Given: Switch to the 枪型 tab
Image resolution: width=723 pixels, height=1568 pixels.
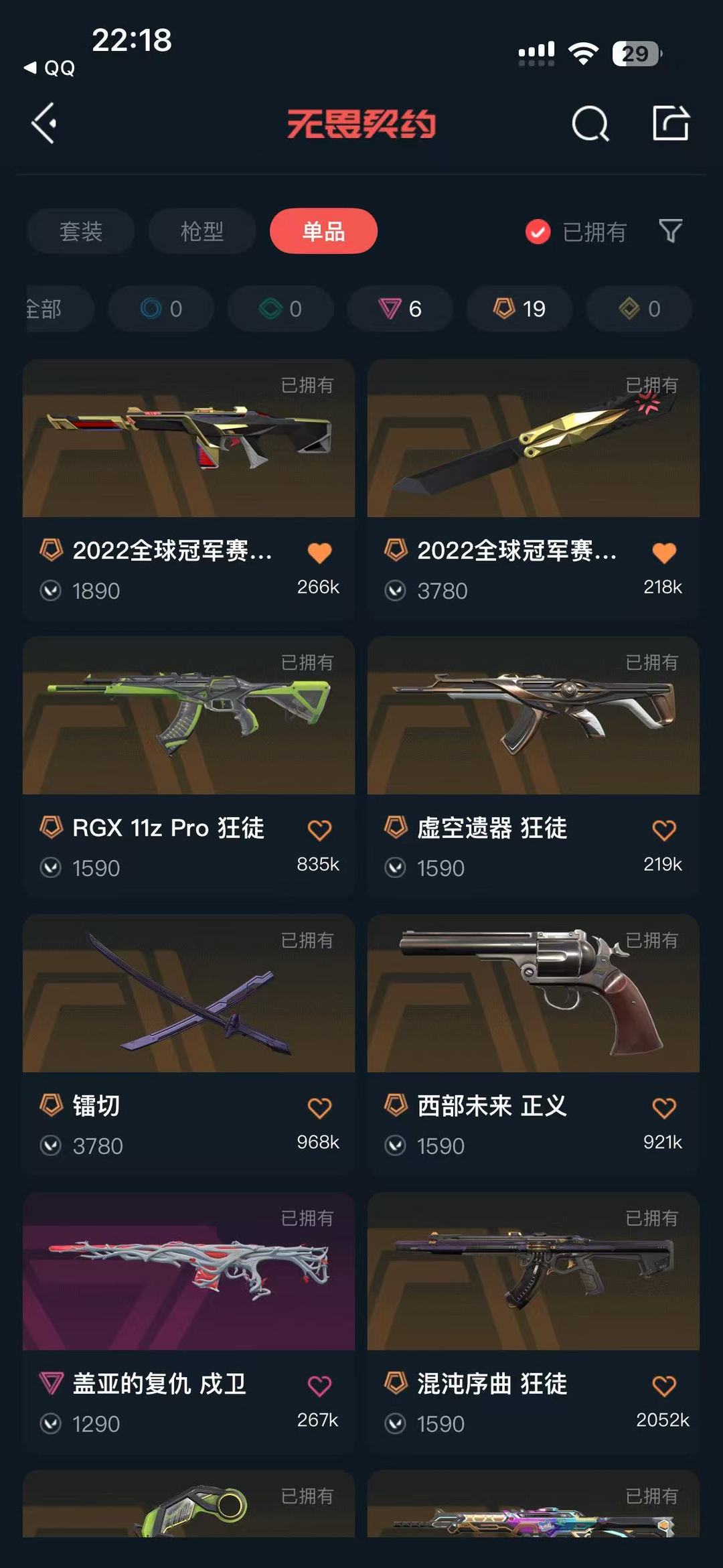Looking at the screenshot, I should point(201,231).
